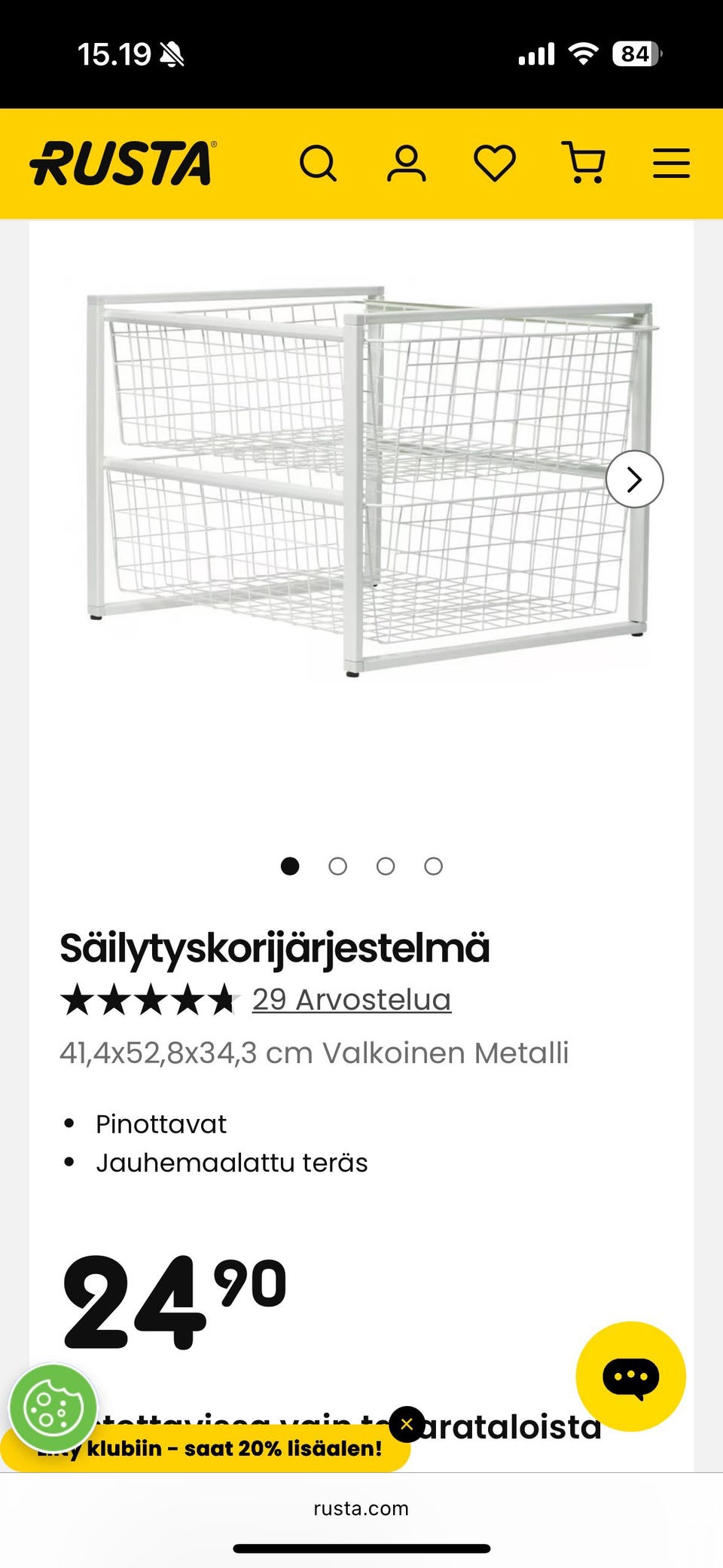Viewport: 723px width, 1568px height.
Task: Open the chat support bubble
Action: 630,1376
